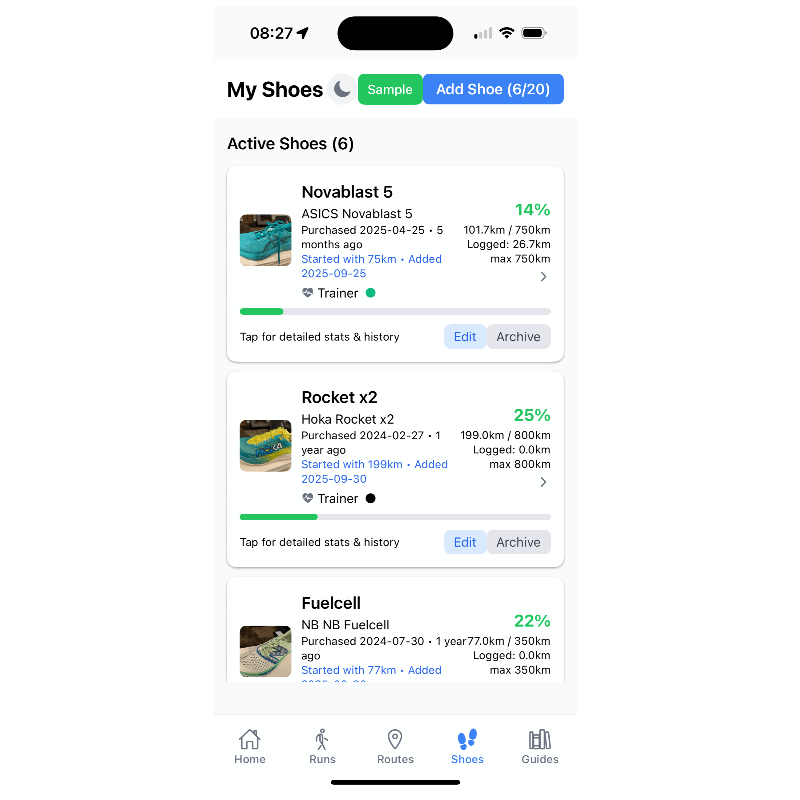
Task: Tap the green Sample button
Action: tap(390, 89)
